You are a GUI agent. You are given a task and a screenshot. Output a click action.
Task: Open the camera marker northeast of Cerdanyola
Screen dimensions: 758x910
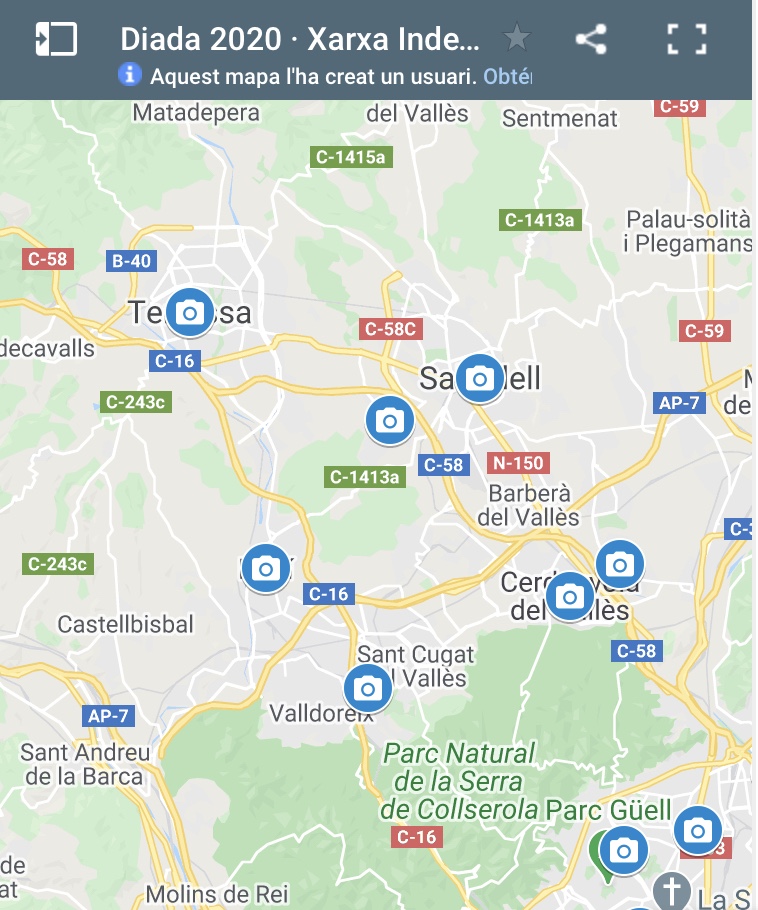pyautogui.click(x=620, y=564)
